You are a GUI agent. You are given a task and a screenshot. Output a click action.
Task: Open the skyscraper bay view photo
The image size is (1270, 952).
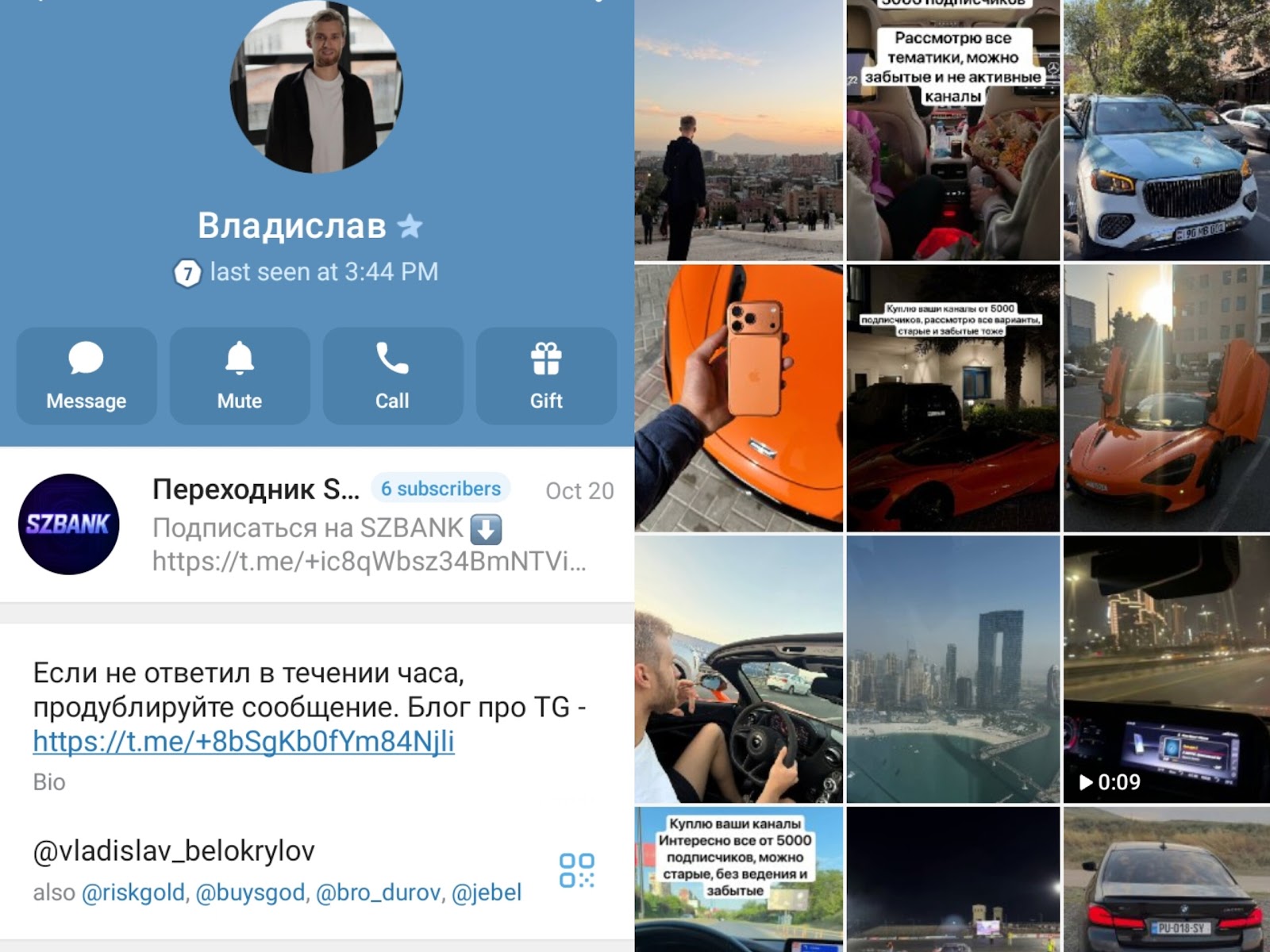tap(952, 669)
